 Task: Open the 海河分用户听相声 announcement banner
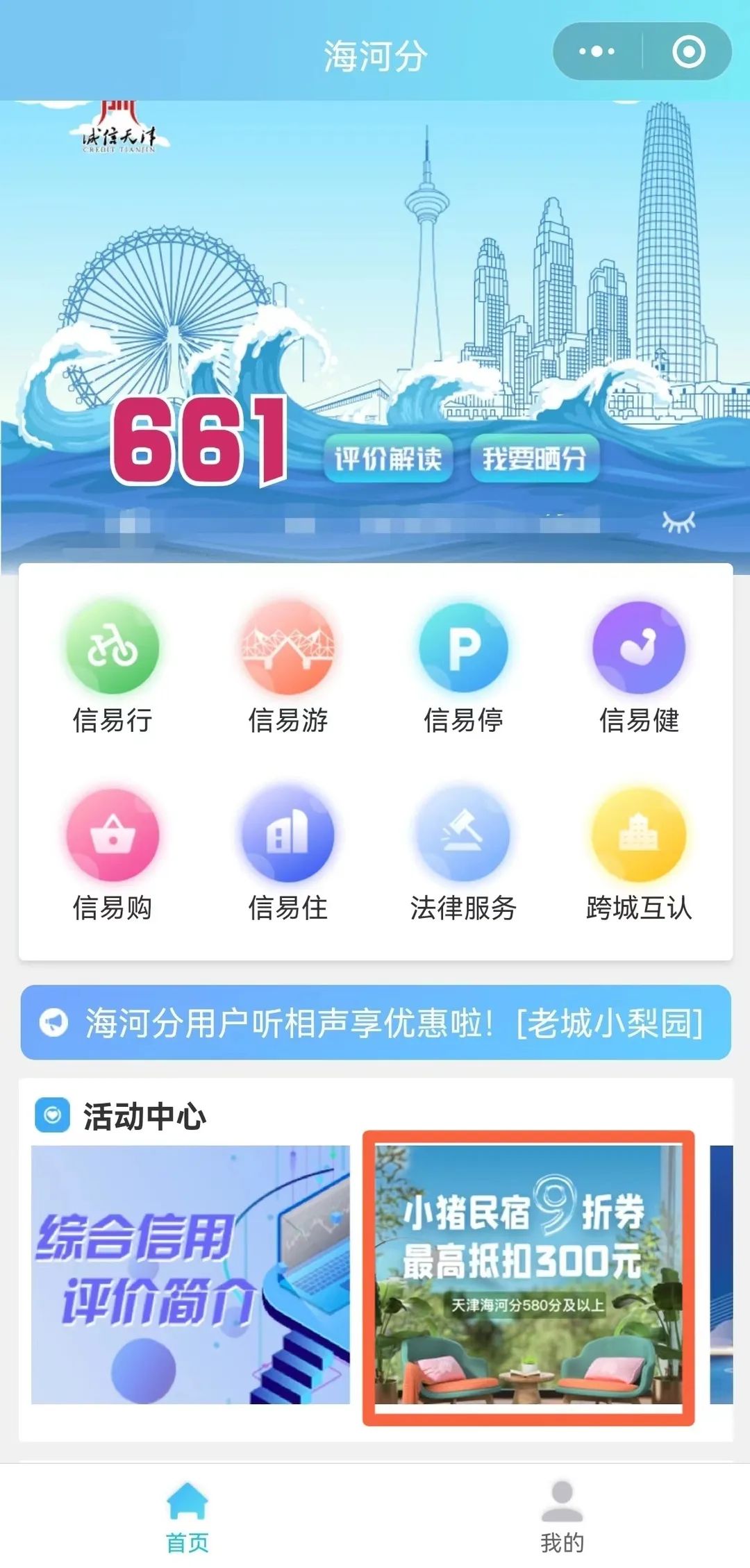point(376,1022)
